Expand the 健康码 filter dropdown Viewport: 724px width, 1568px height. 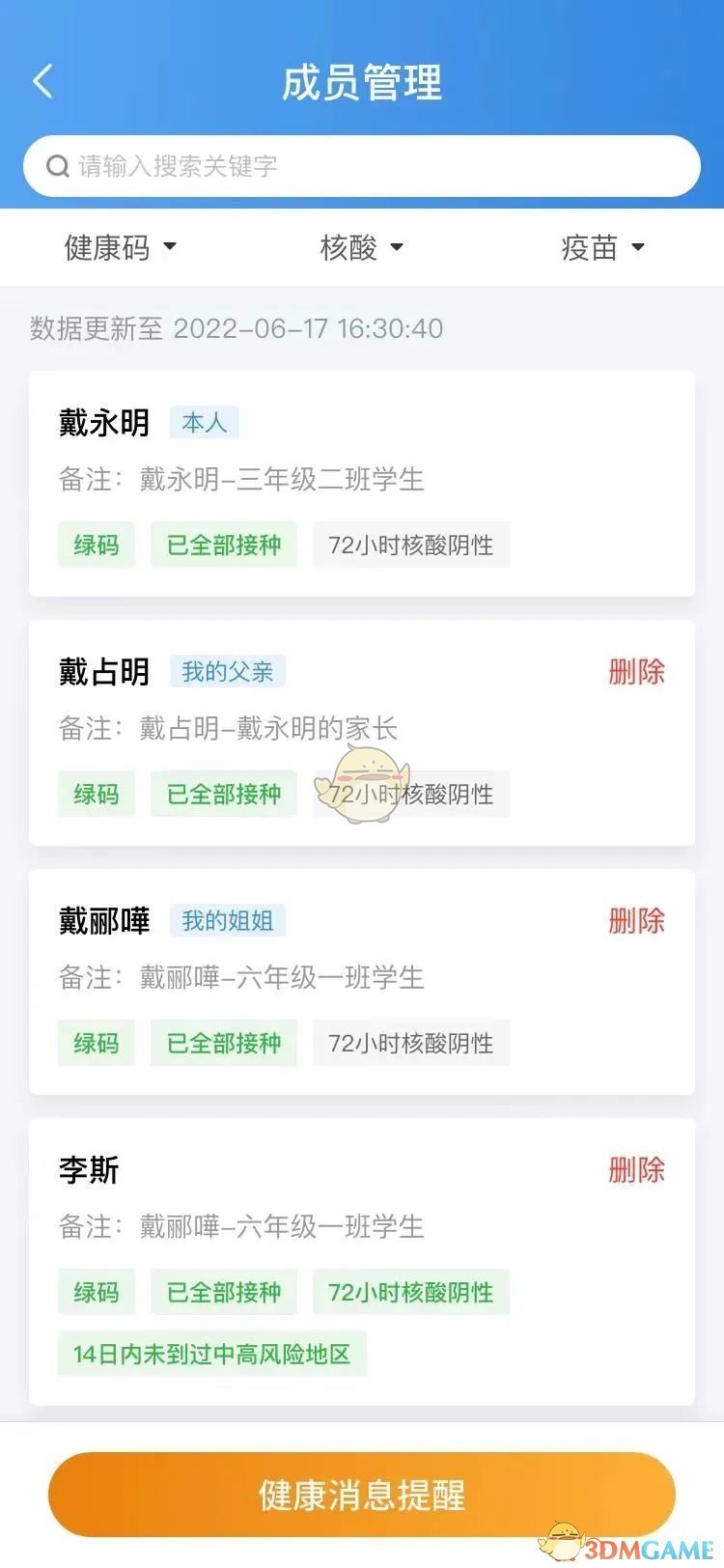coord(120,247)
